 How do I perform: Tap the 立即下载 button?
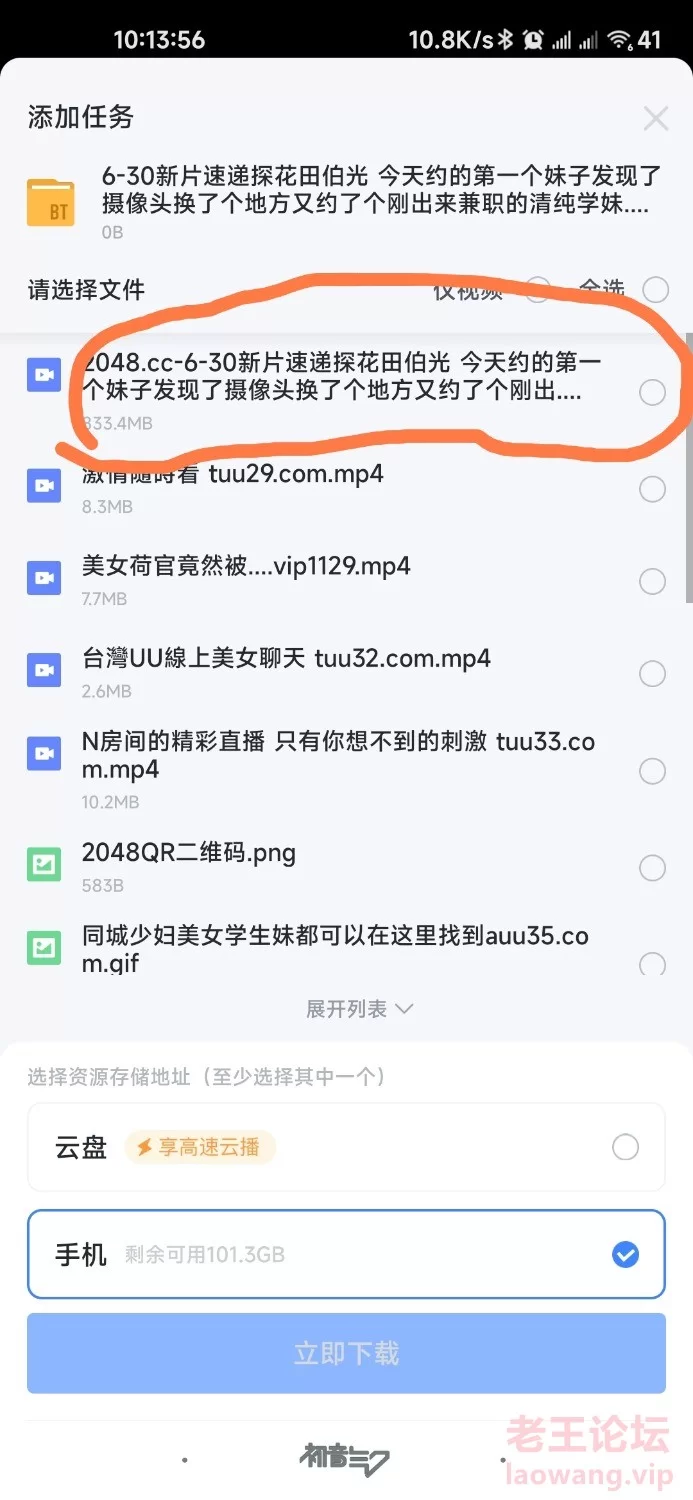click(346, 1353)
